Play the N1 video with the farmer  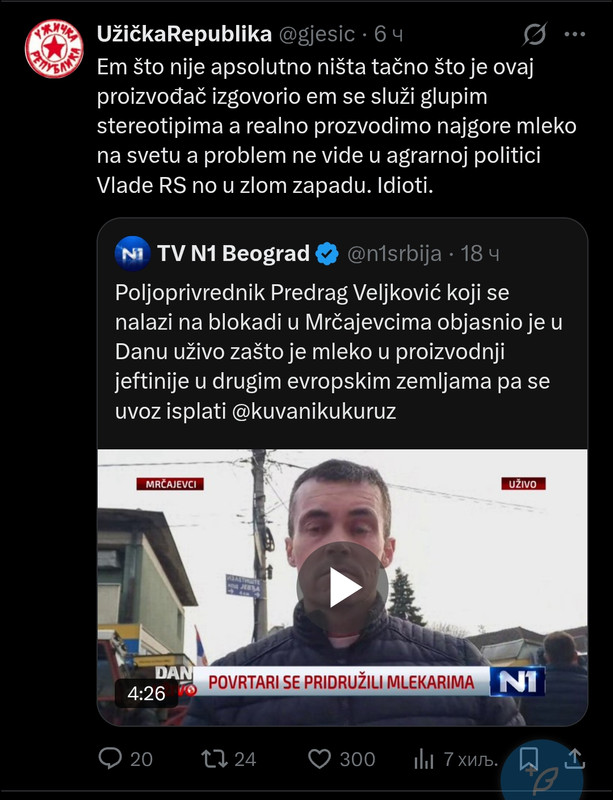(341, 588)
